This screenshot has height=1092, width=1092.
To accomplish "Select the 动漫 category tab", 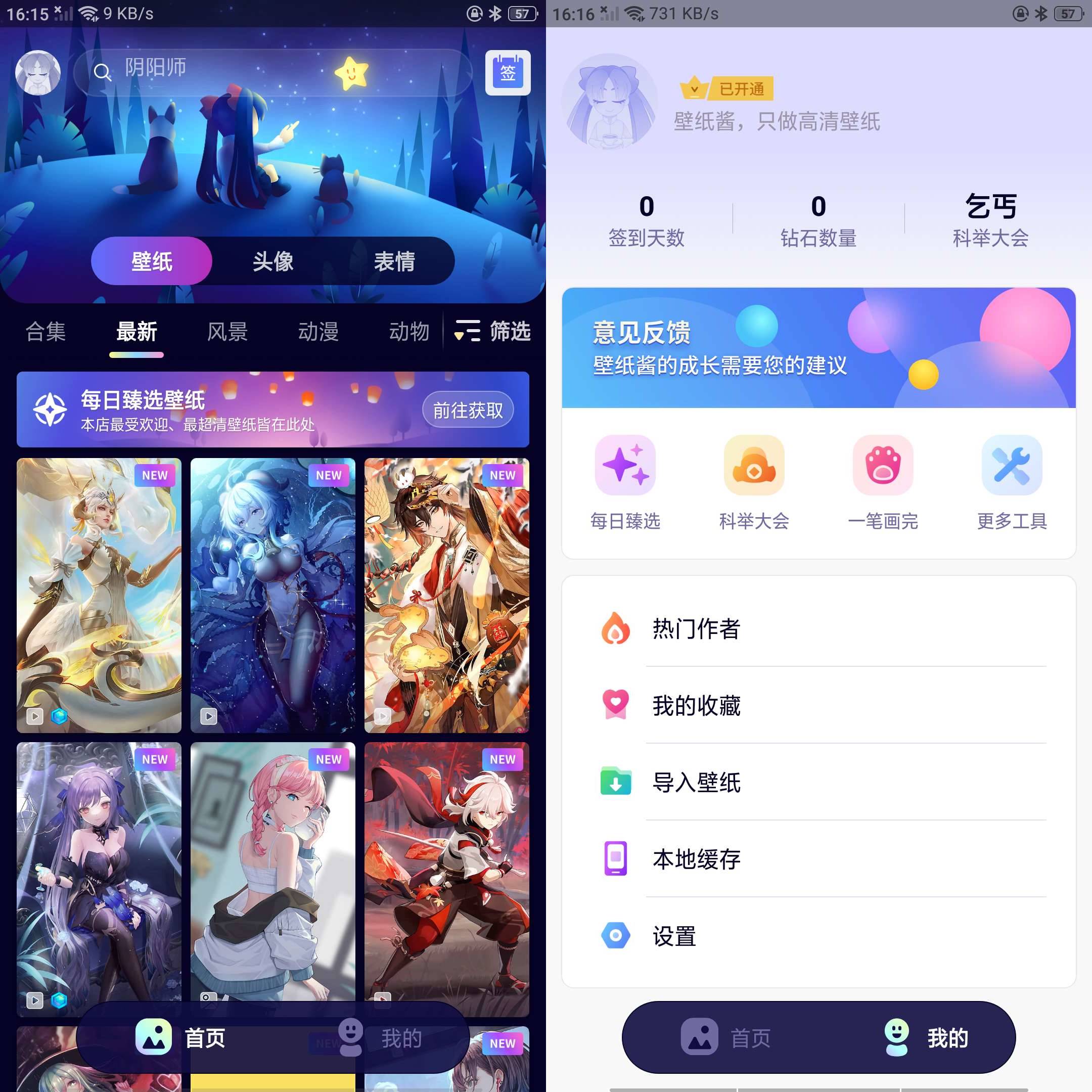I will [x=318, y=331].
